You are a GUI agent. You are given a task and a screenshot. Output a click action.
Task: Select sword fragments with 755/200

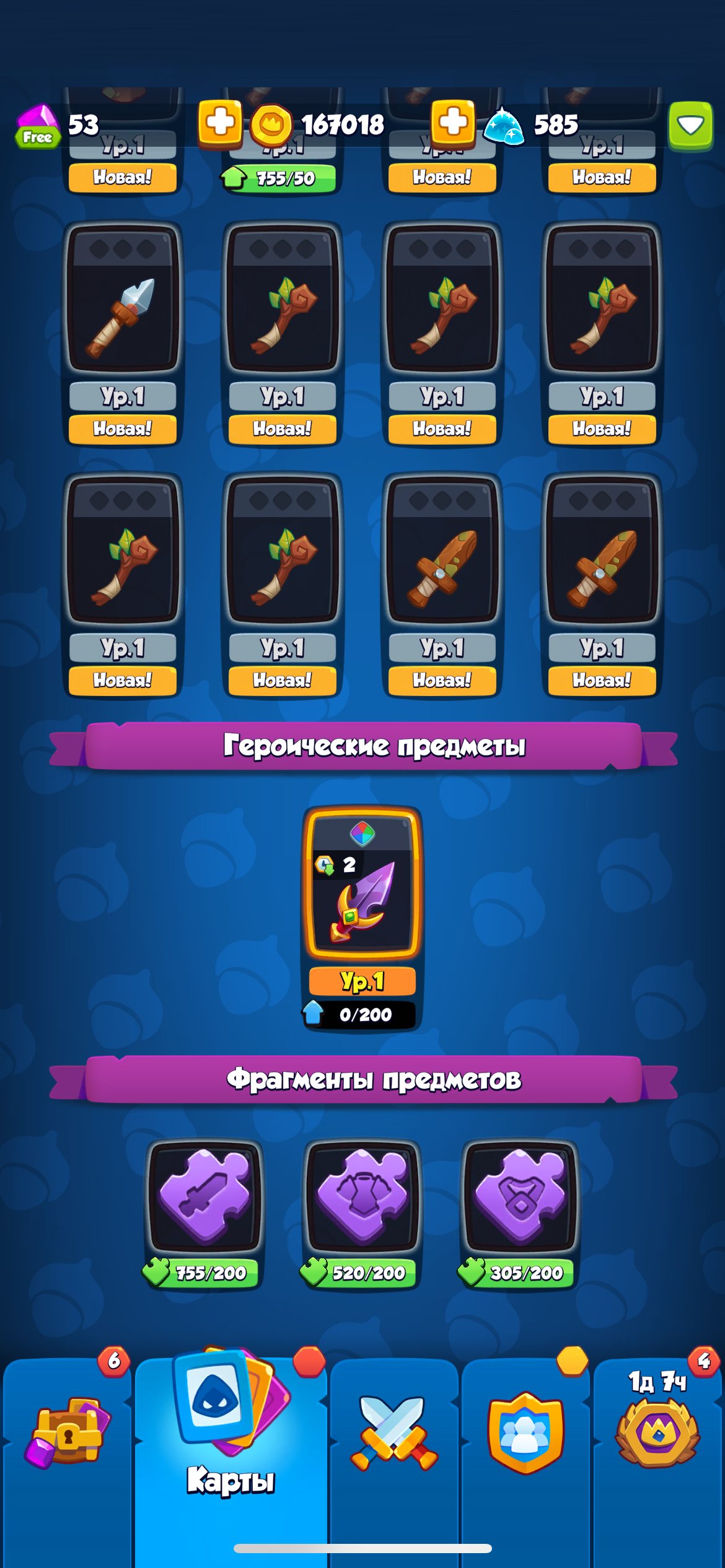tap(204, 1198)
